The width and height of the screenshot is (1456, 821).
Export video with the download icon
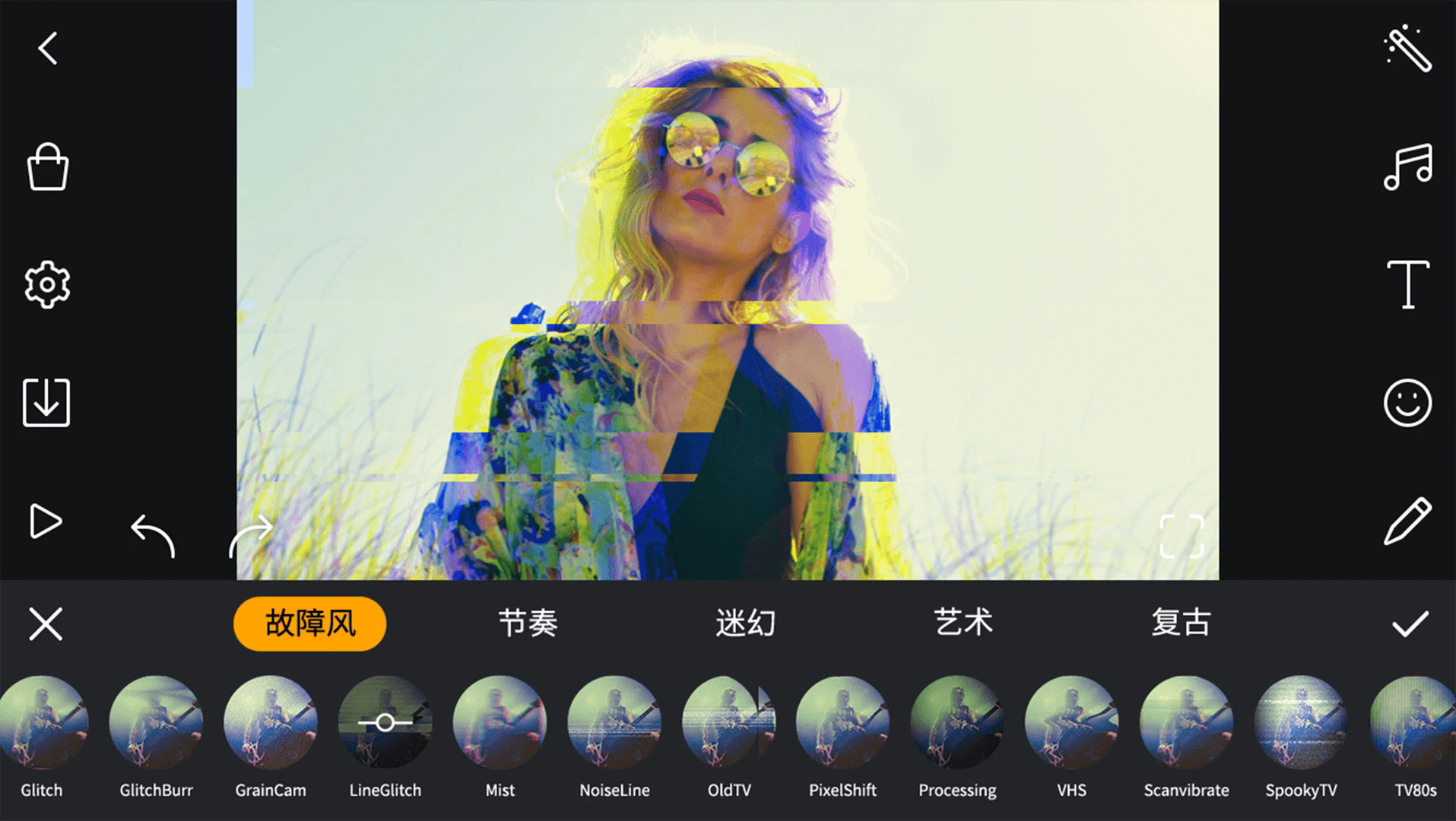pyautogui.click(x=46, y=402)
